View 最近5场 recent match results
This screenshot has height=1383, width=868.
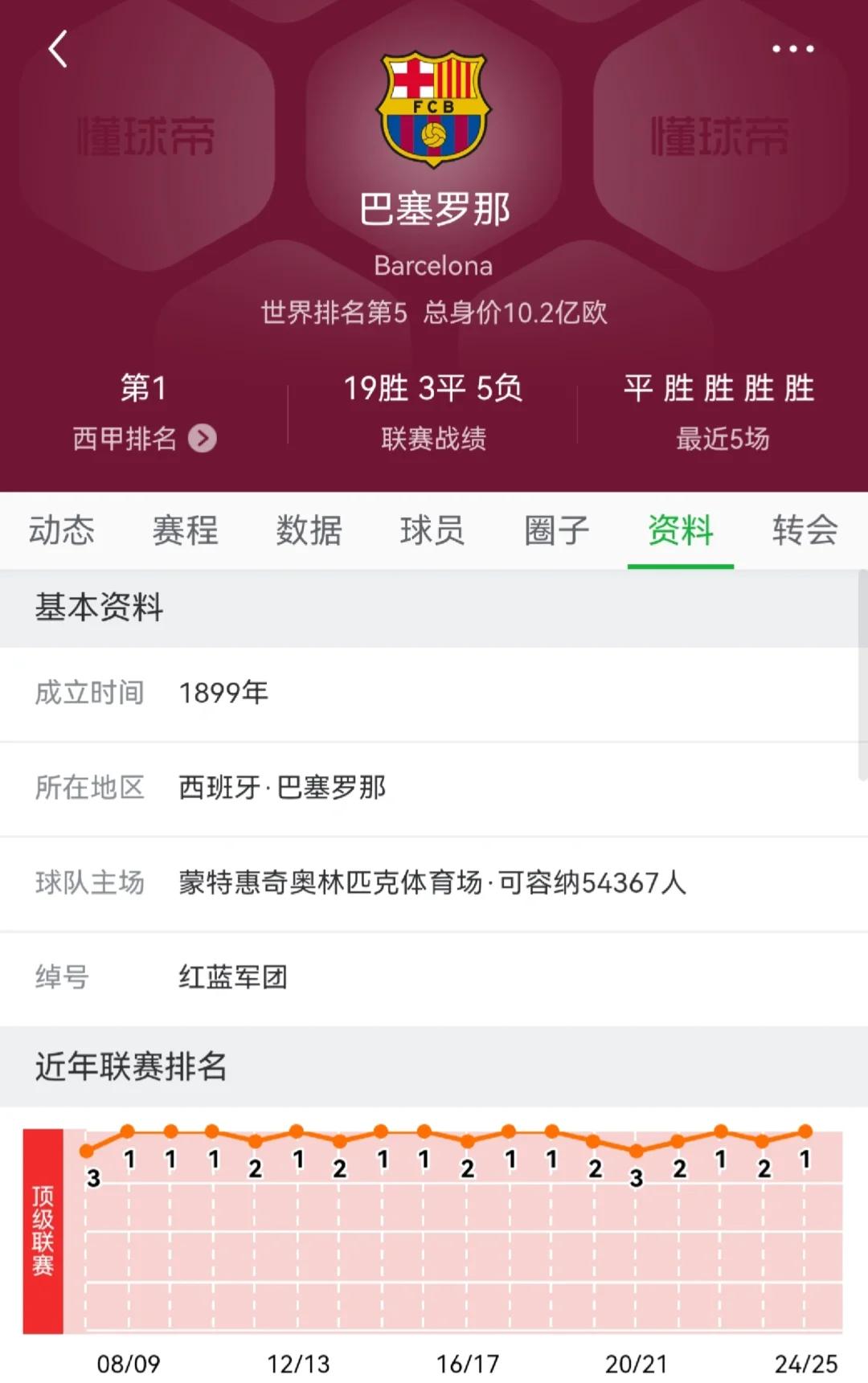pos(721,410)
